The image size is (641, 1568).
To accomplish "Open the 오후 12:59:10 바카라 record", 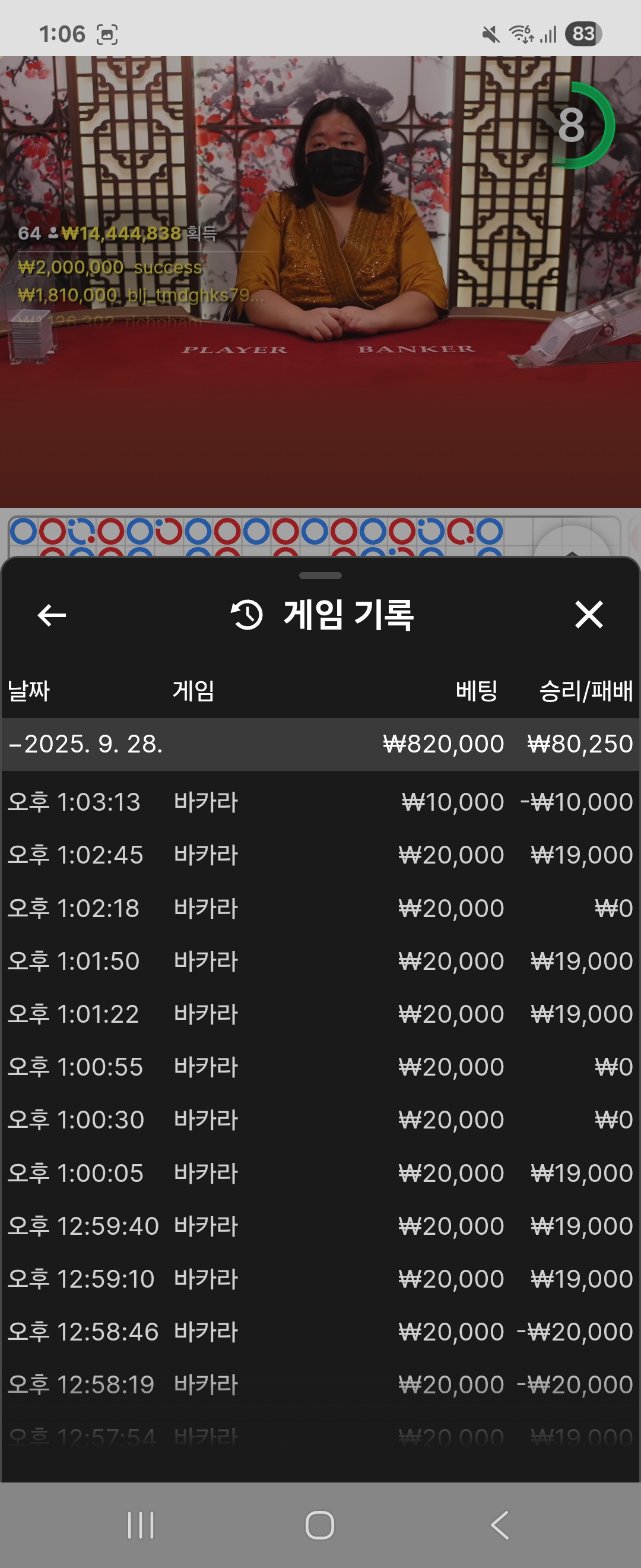I will tap(320, 1279).
